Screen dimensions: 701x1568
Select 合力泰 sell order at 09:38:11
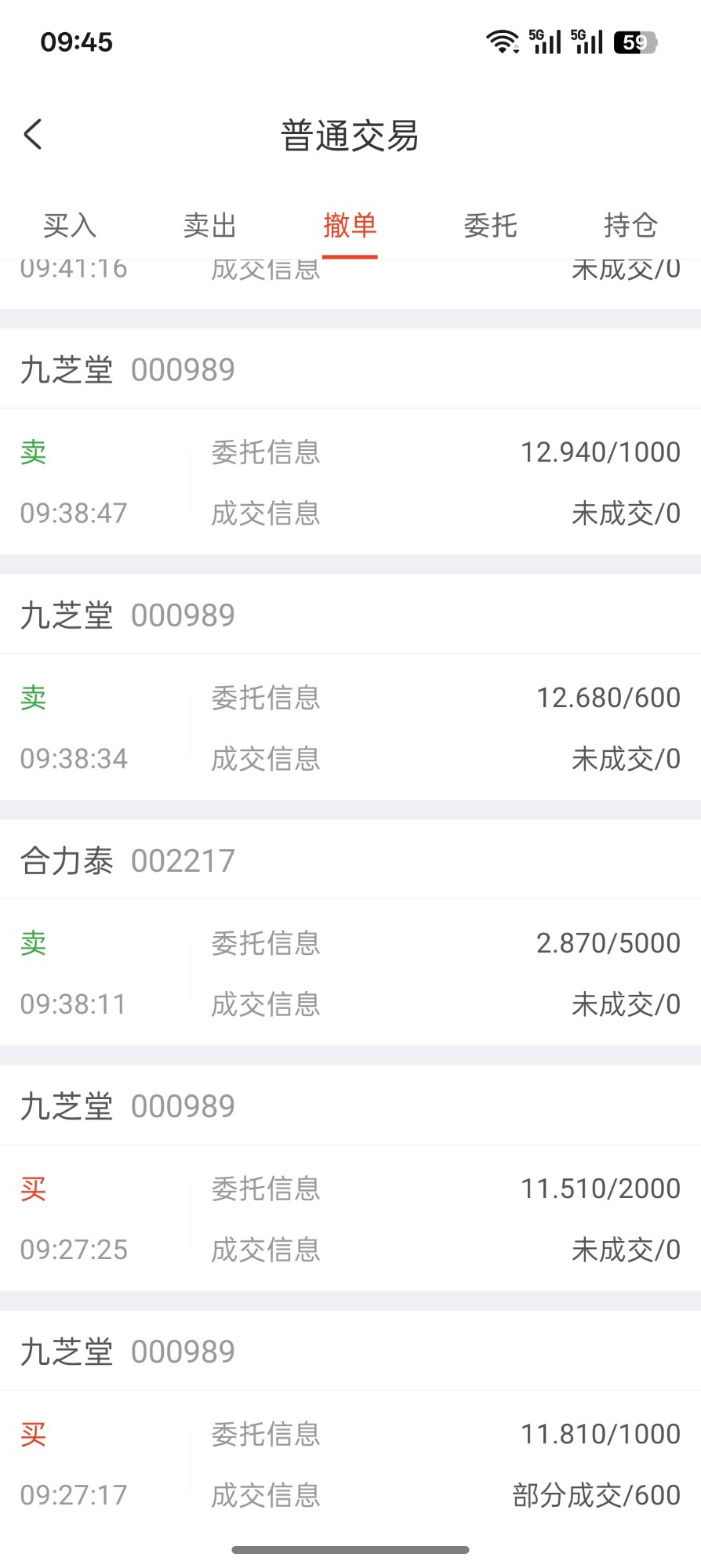click(x=350, y=972)
